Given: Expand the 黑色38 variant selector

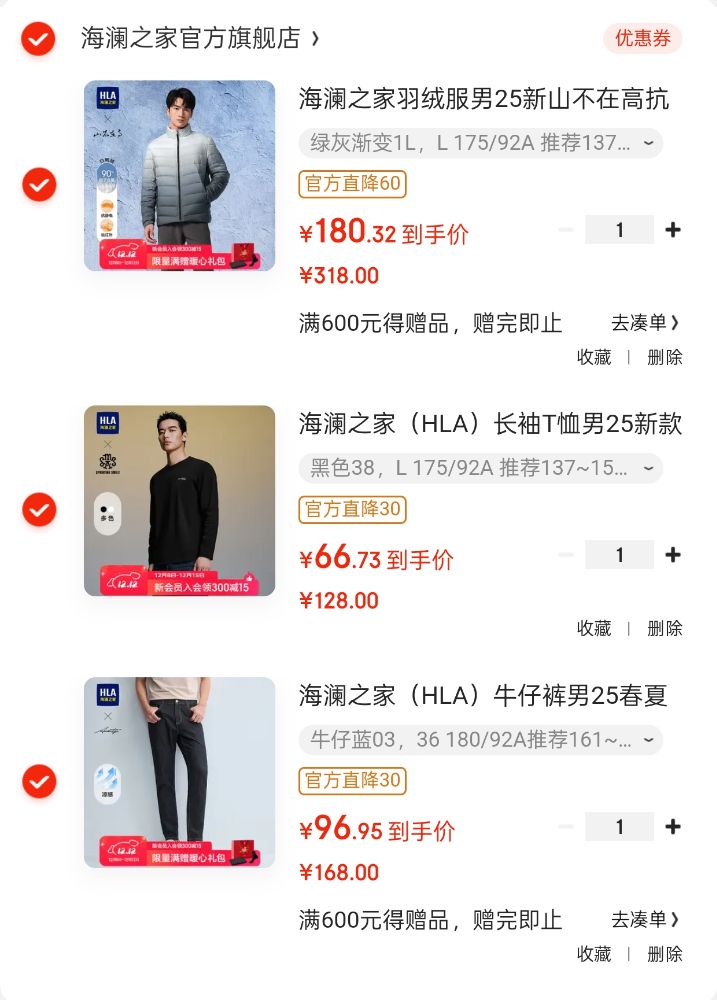Looking at the screenshot, I should (x=480, y=468).
